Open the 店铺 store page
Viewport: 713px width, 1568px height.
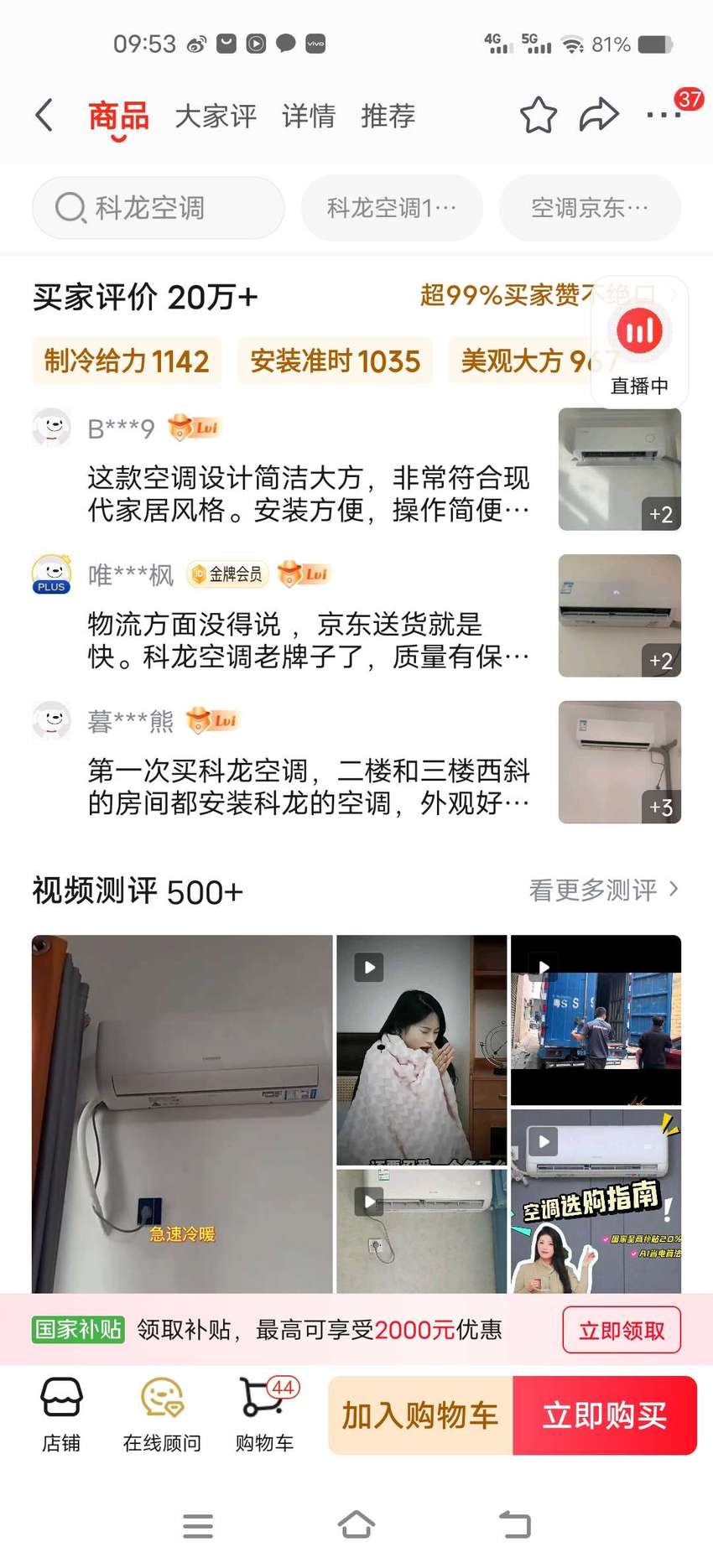(61, 1415)
